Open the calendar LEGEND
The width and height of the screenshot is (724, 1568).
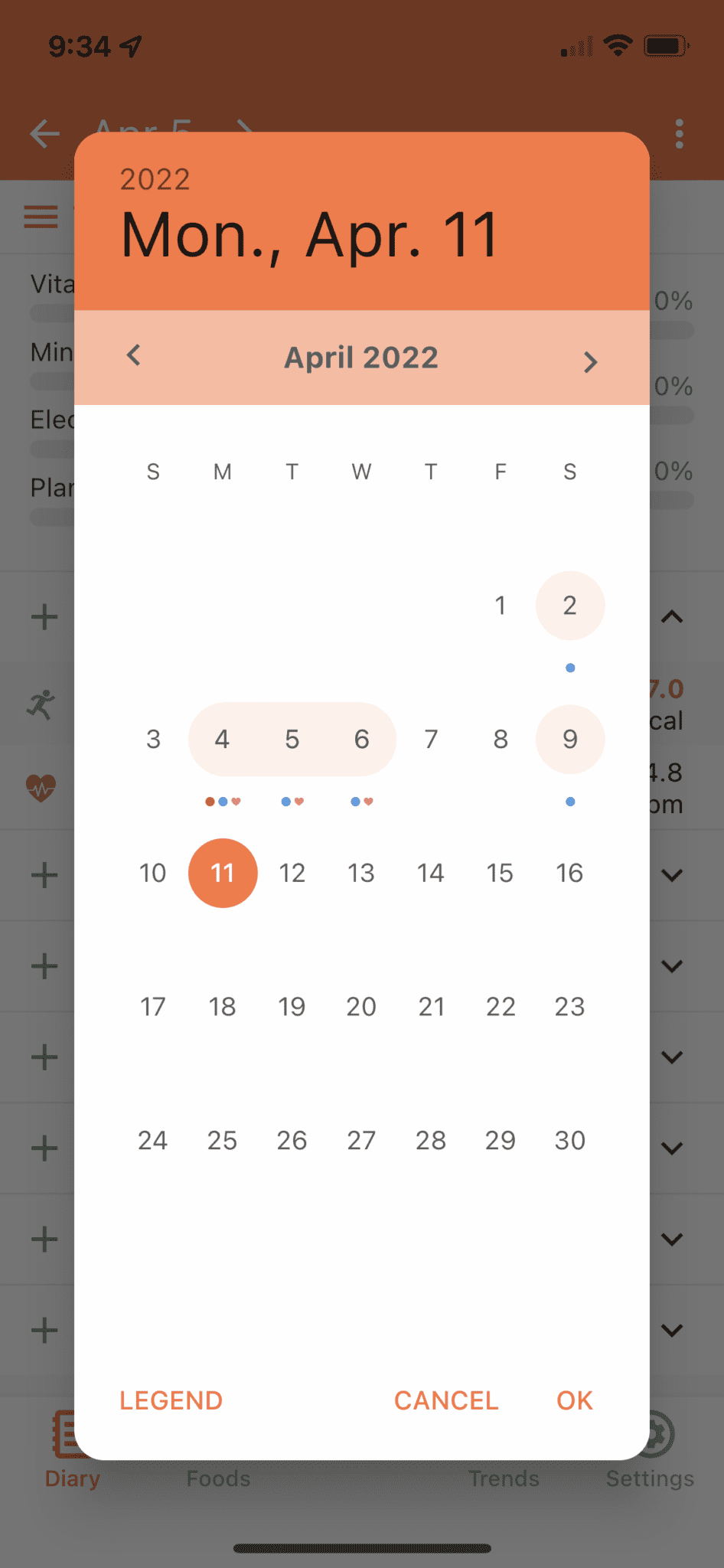170,1400
